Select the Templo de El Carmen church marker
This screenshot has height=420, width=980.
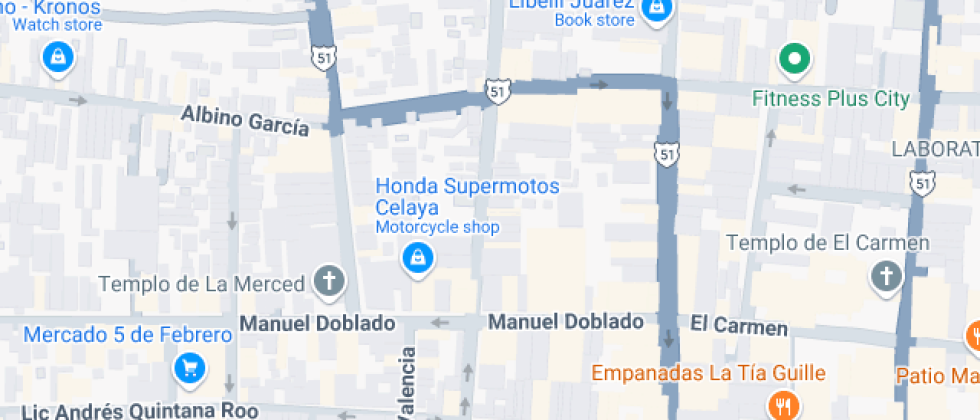click(885, 276)
